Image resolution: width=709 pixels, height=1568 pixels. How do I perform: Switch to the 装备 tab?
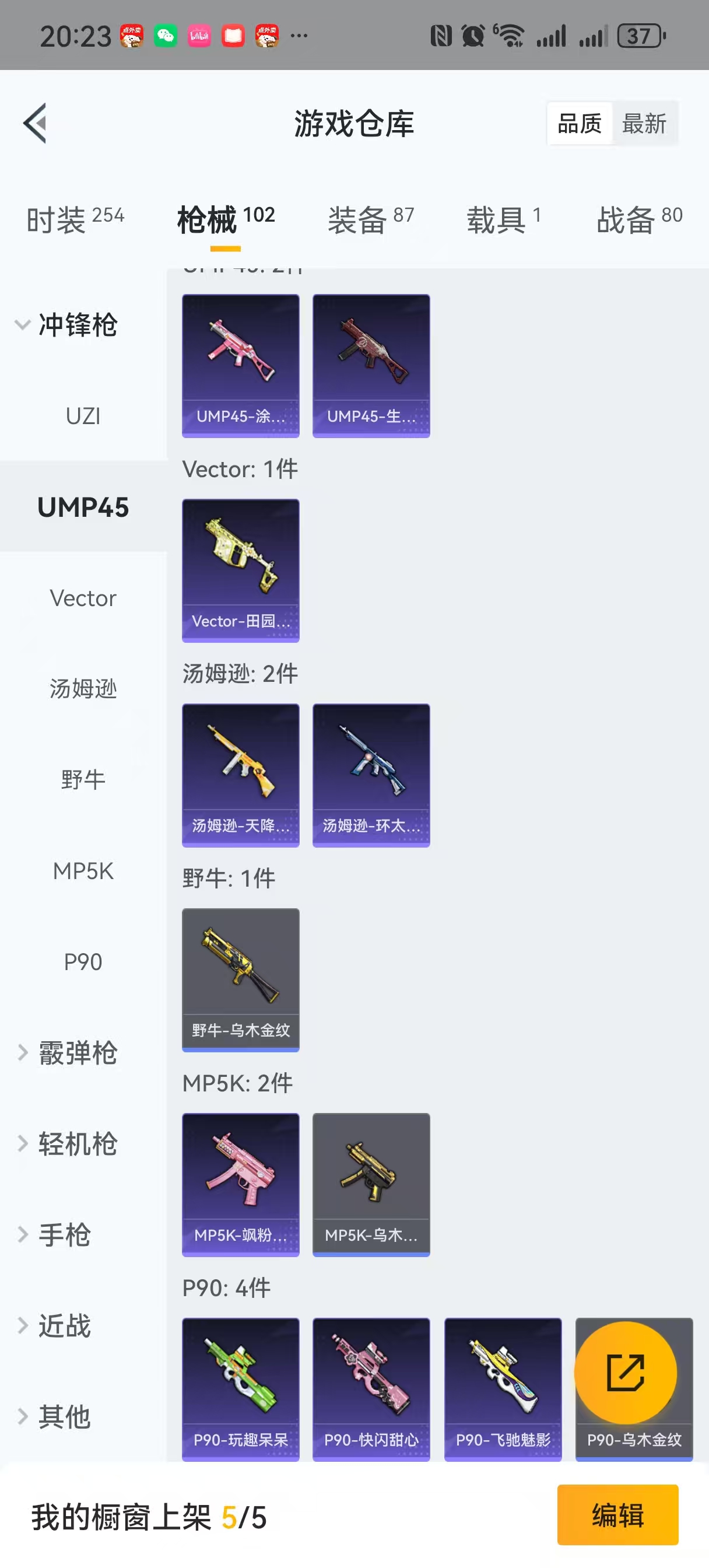coord(371,219)
